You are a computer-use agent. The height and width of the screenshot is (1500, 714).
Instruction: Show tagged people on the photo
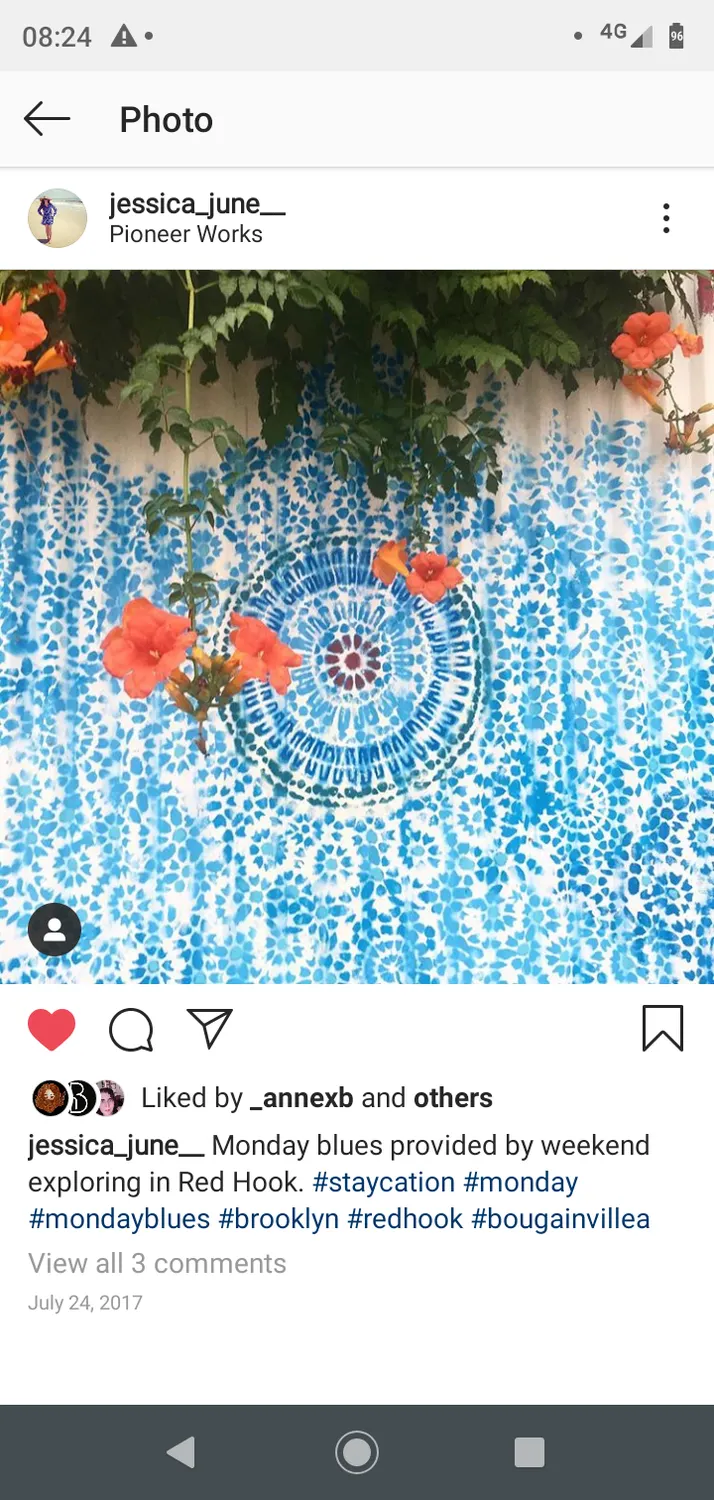coord(54,930)
